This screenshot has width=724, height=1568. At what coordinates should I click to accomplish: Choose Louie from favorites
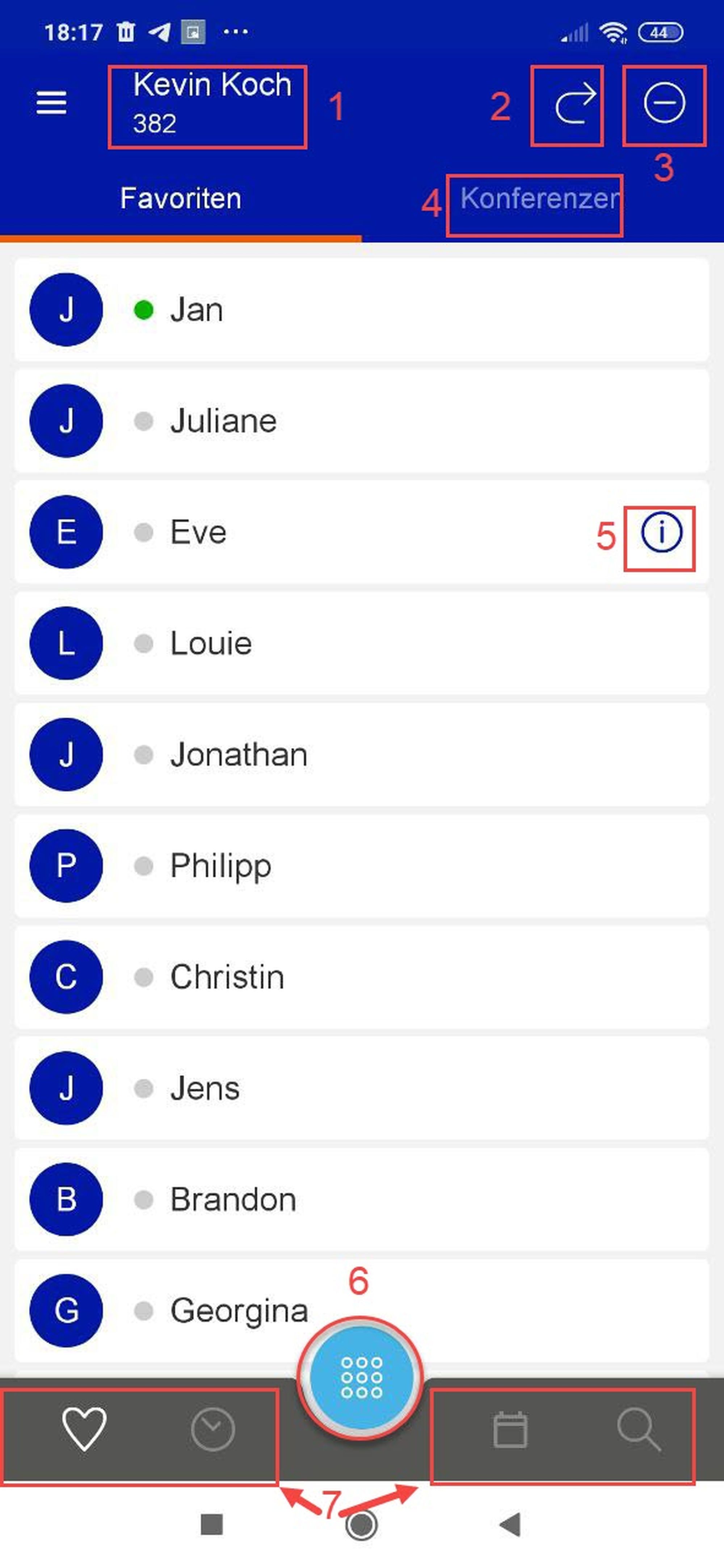coord(362,644)
